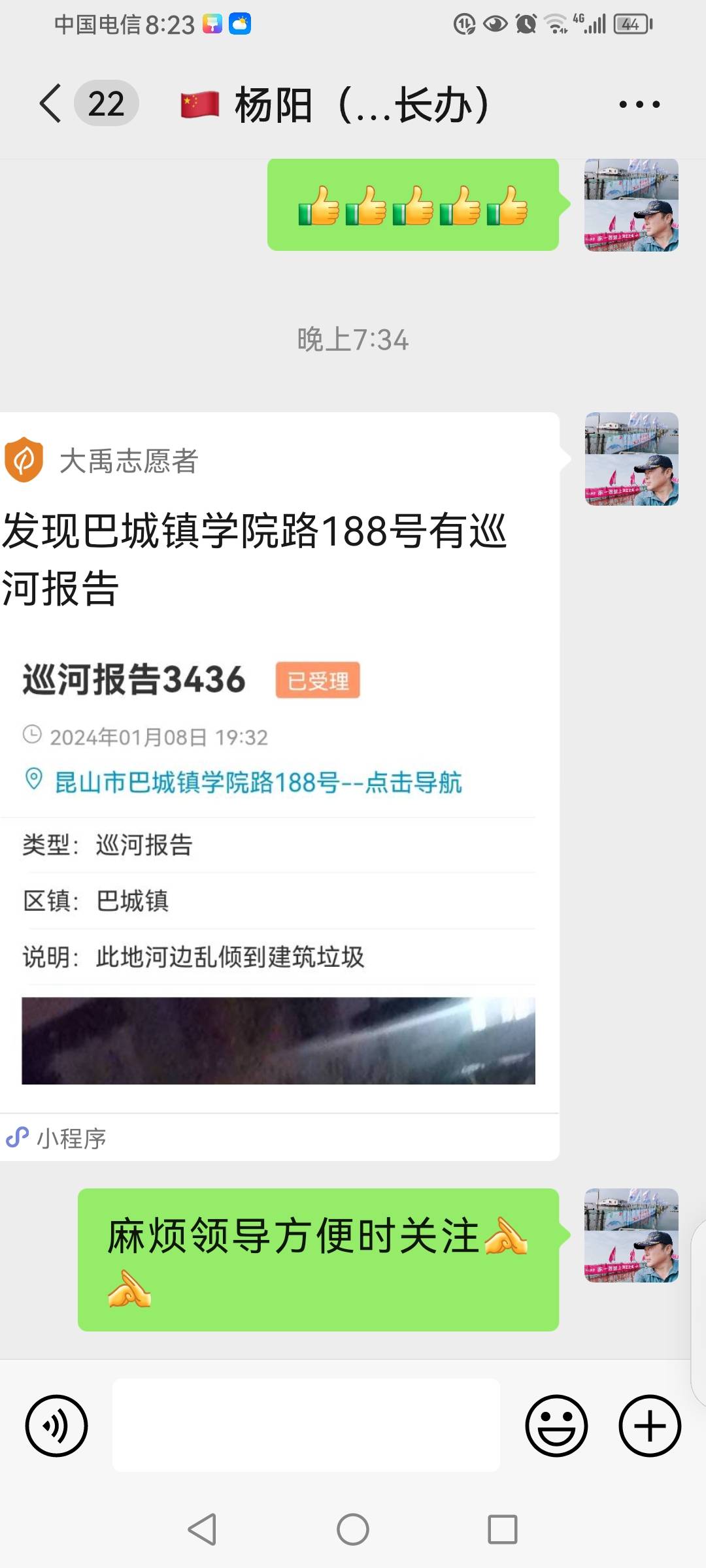Switch to voice message input

click(56, 1426)
